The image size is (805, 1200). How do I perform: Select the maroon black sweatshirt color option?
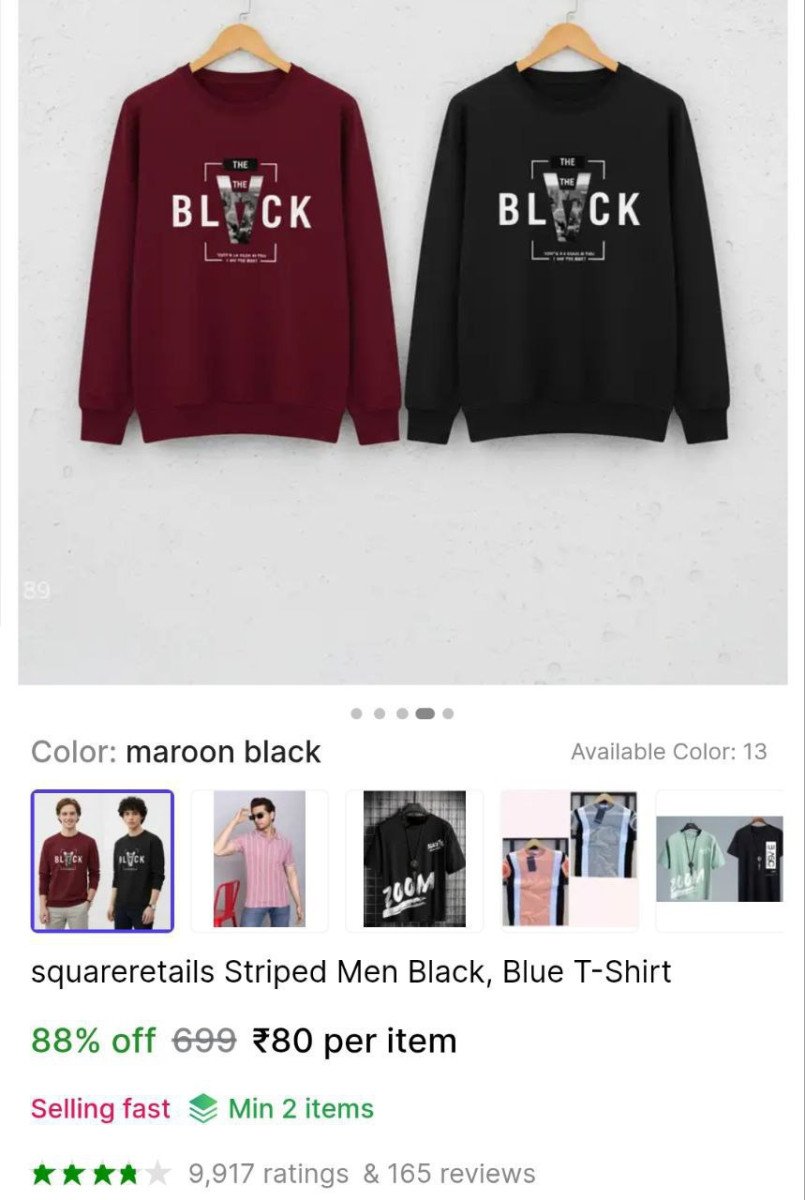(102, 861)
